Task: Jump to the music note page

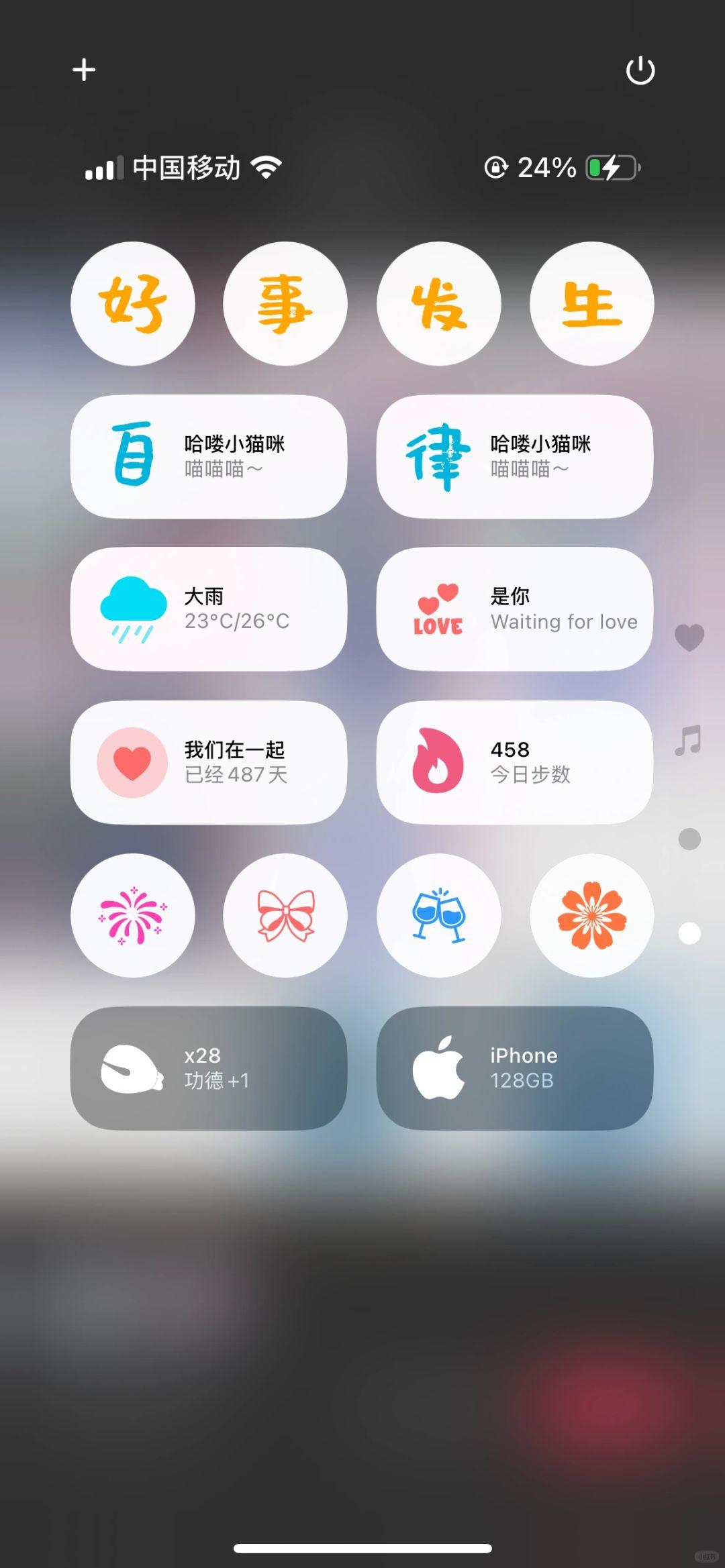Action: (x=689, y=740)
